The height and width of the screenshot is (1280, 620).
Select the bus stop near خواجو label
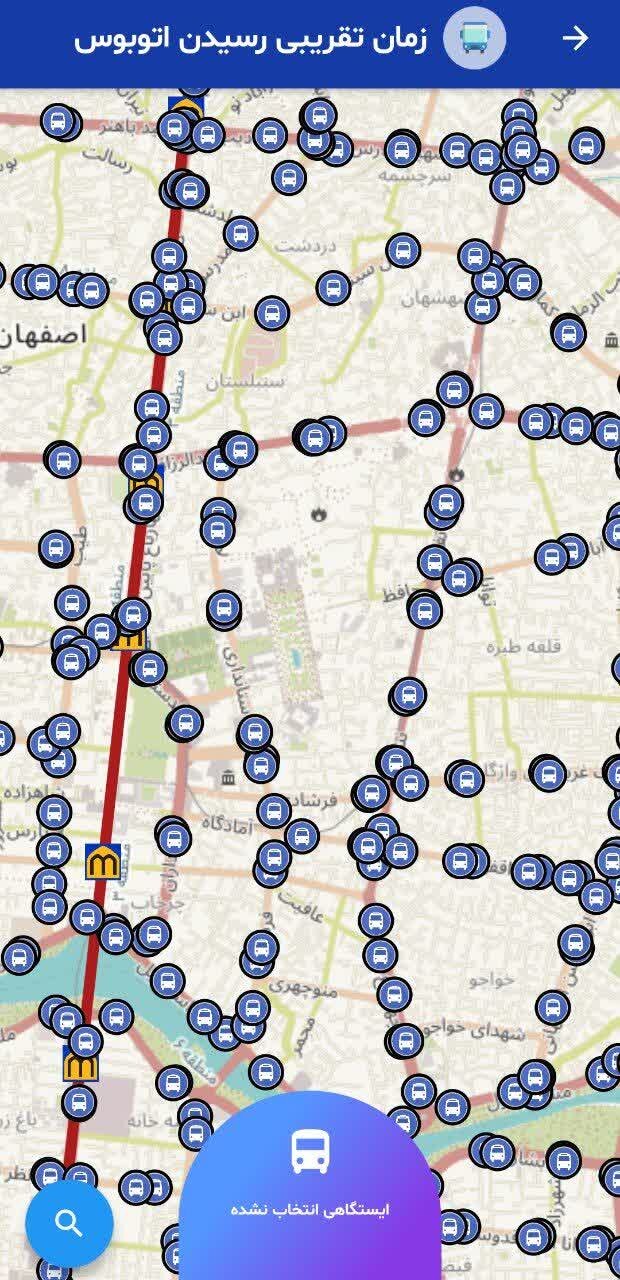point(552,1007)
